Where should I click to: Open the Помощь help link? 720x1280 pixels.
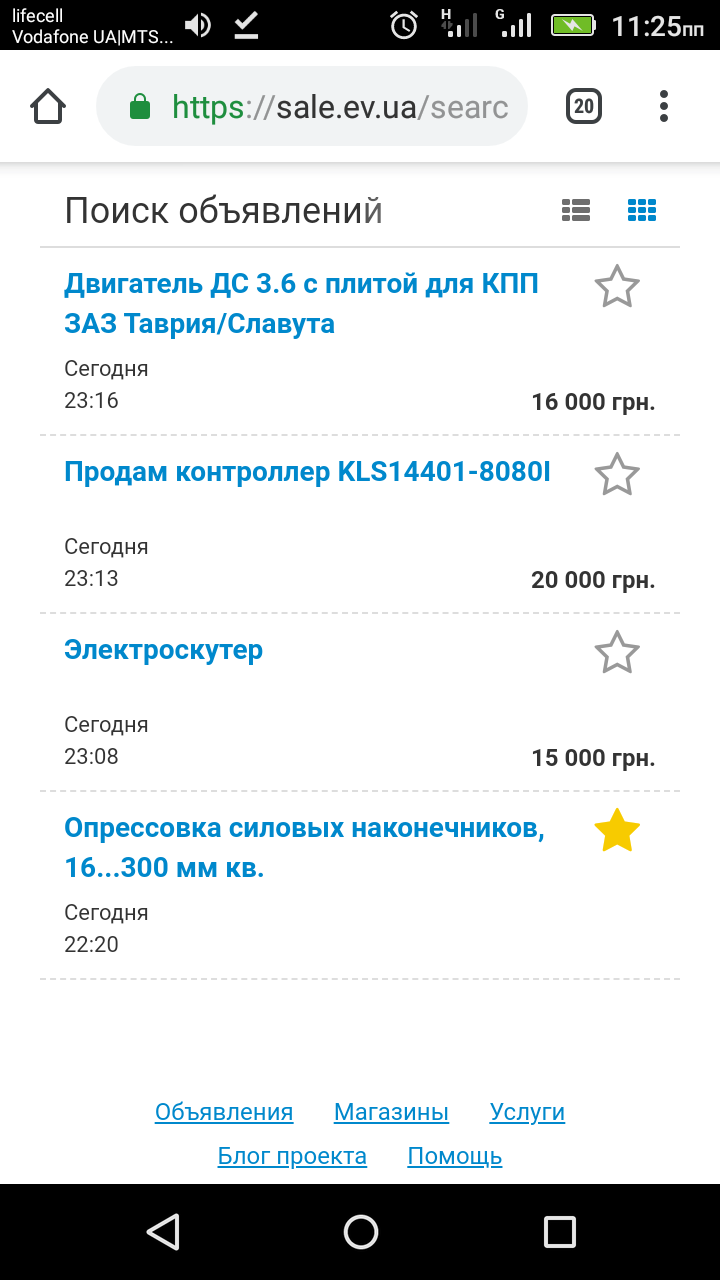tap(455, 1157)
